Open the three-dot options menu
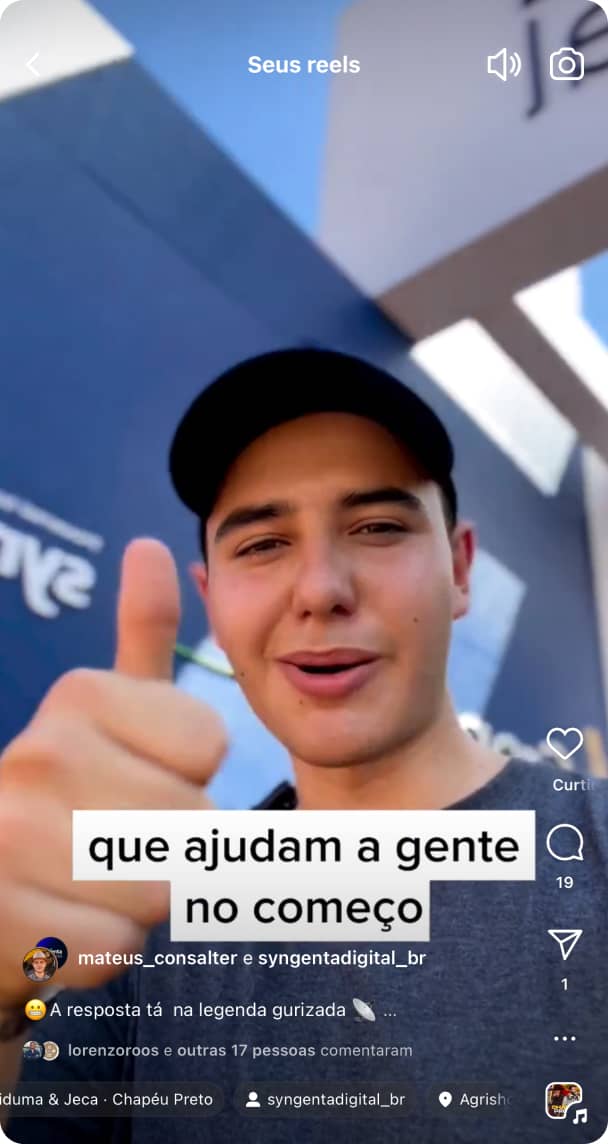Screen dimensions: 608x1144 564,1038
